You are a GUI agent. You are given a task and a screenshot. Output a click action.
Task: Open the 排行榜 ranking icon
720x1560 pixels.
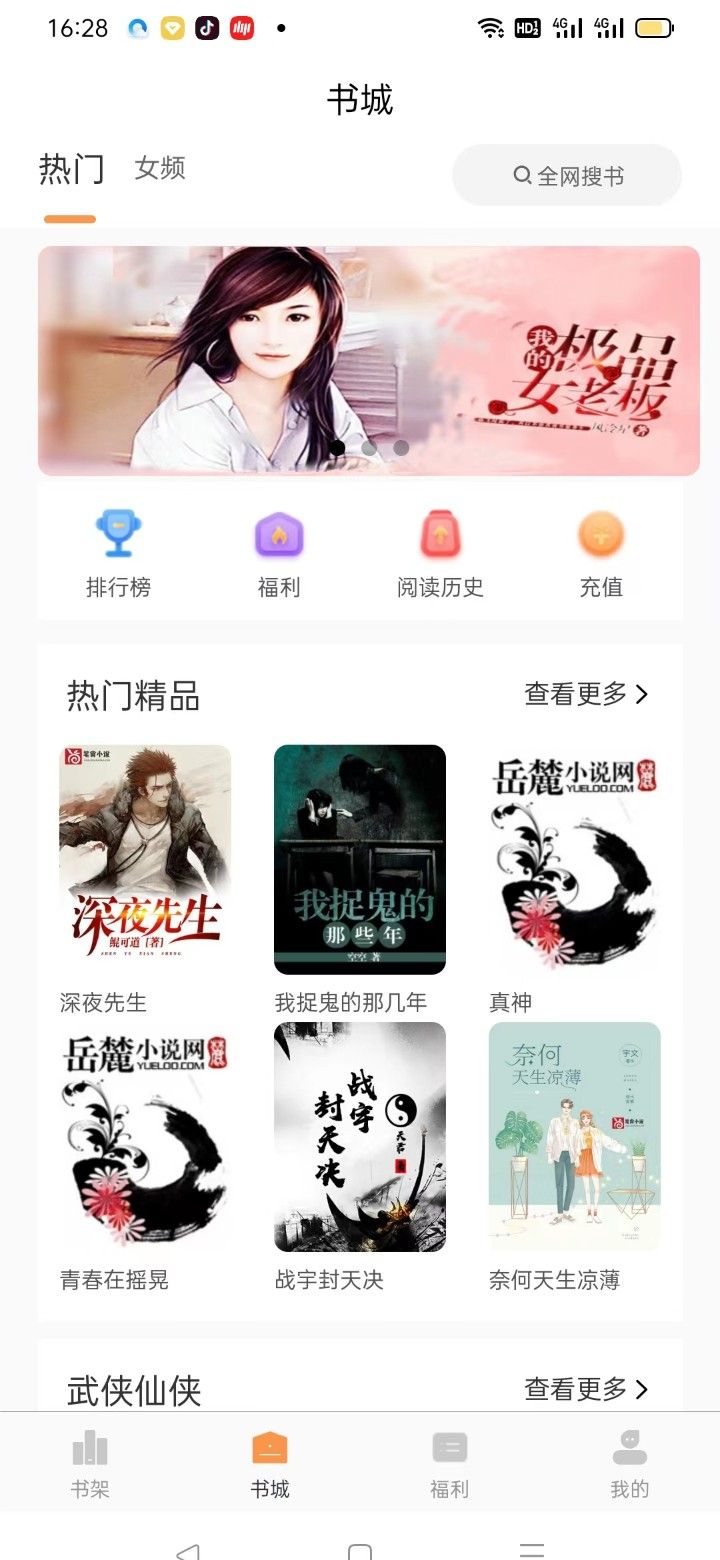click(117, 532)
